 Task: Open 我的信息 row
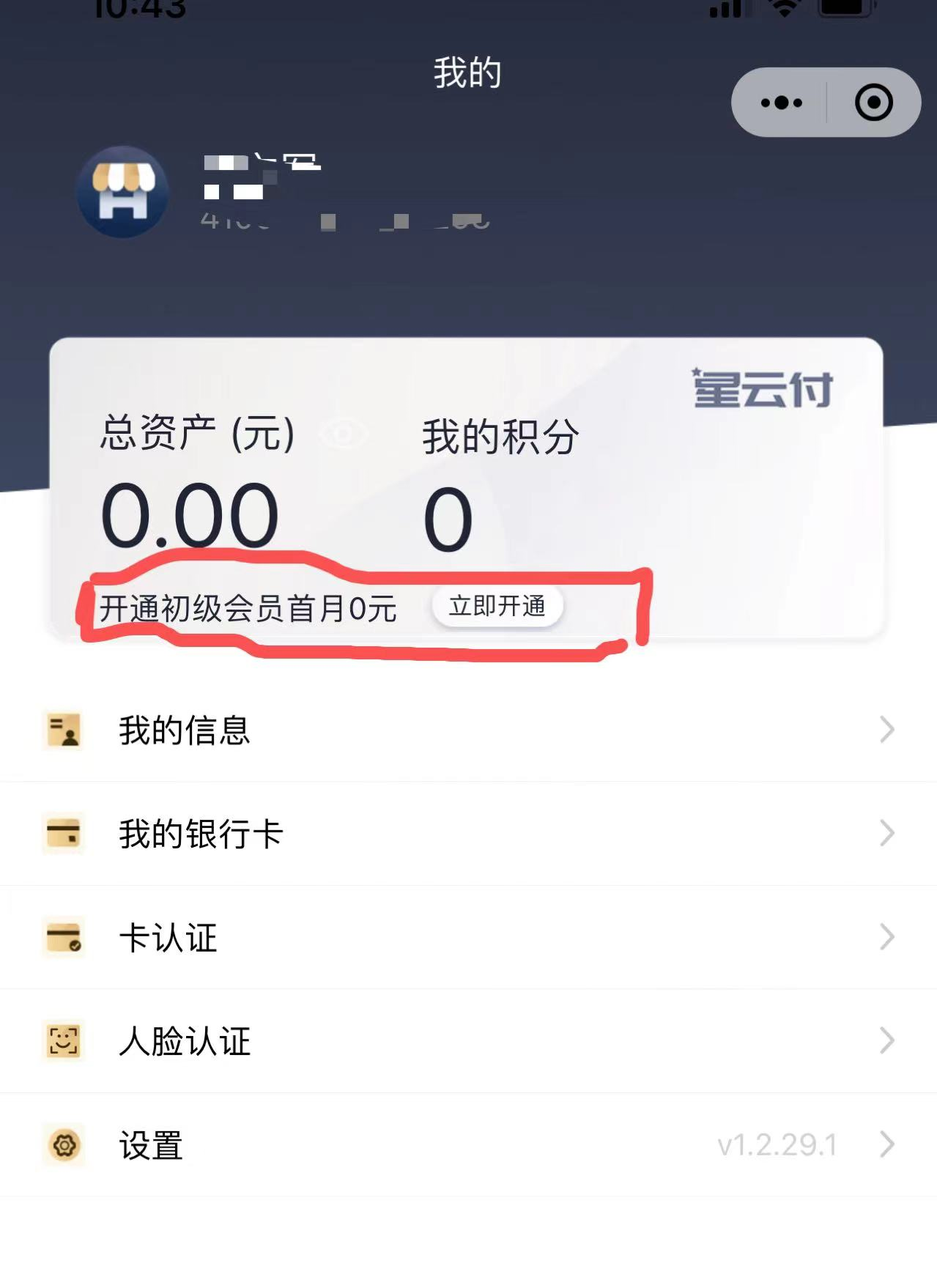(468, 730)
